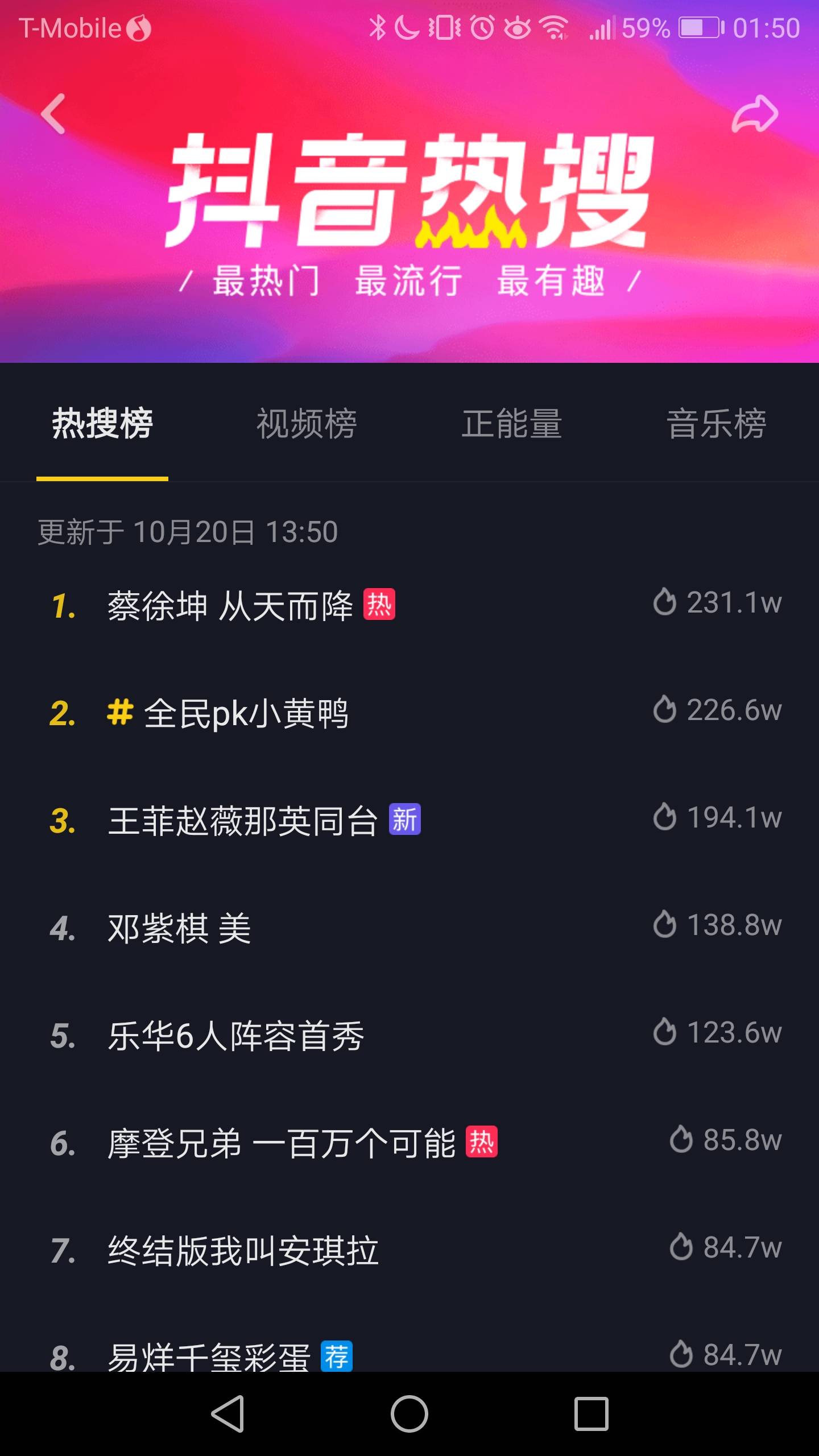This screenshot has height=1456, width=819.
Task: Open hot search 蔡徐坤 从天而降
Action: coord(230,605)
